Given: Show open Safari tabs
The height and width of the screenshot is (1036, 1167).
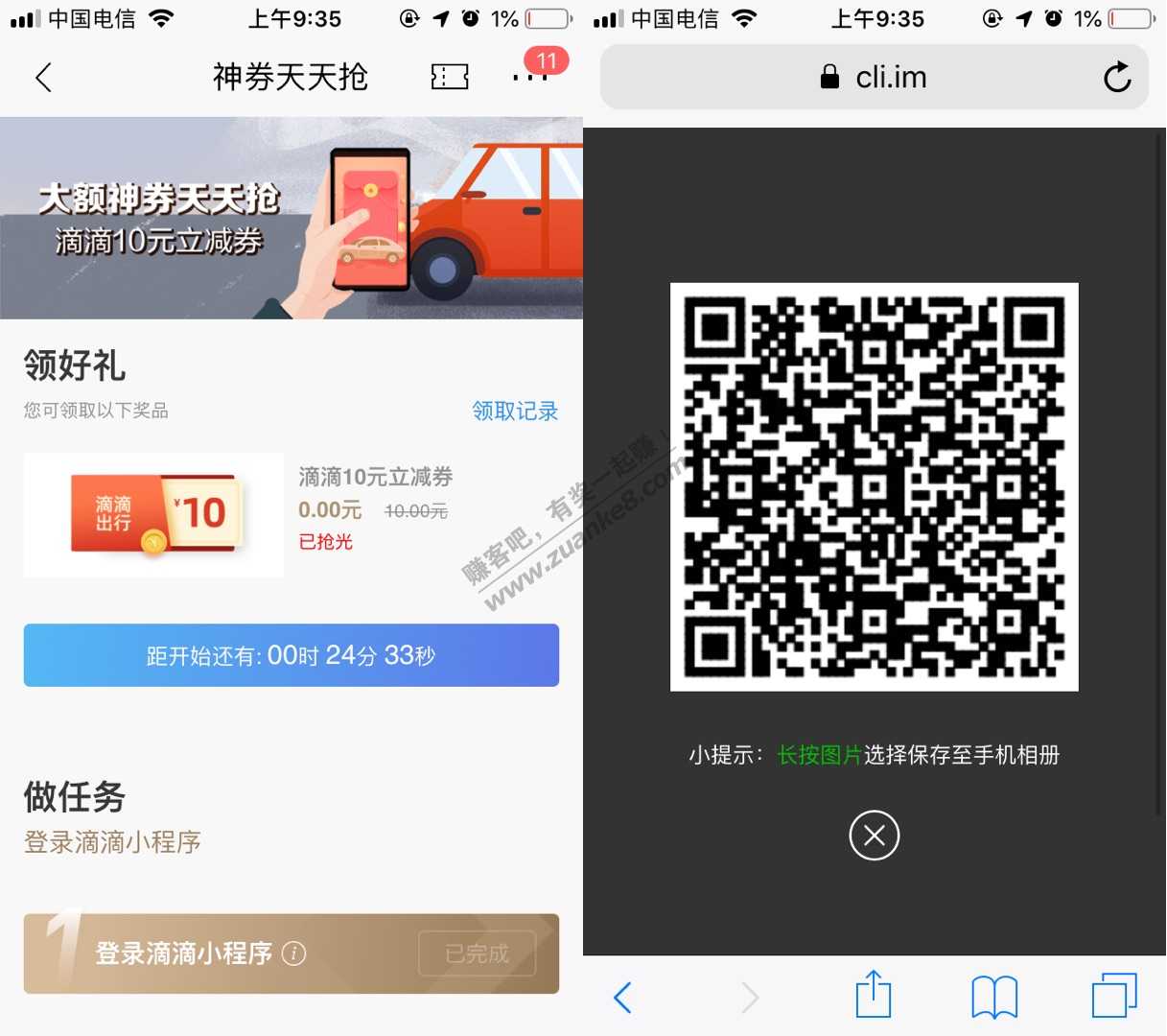Looking at the screenshot, I should point(1113,996).
